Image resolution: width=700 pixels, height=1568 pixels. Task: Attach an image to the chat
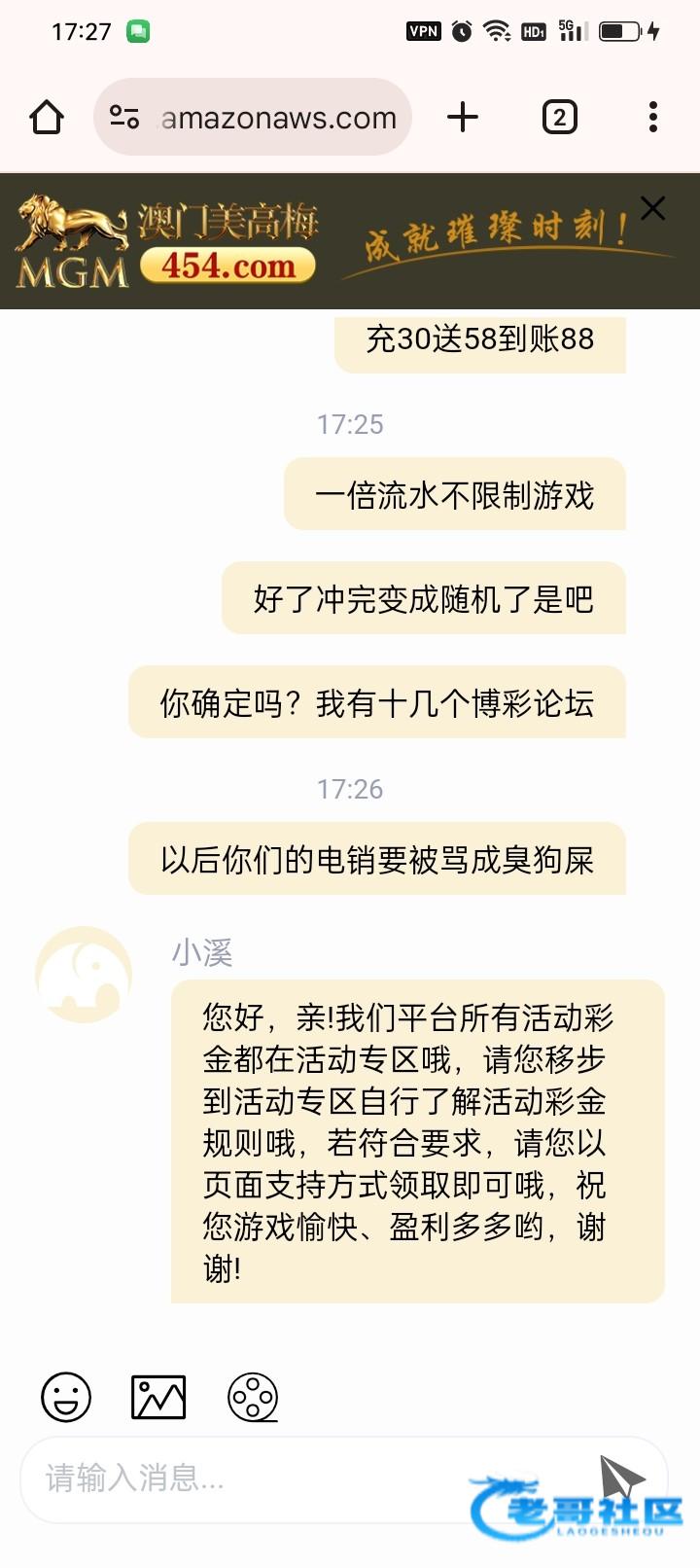point(158,1398)
